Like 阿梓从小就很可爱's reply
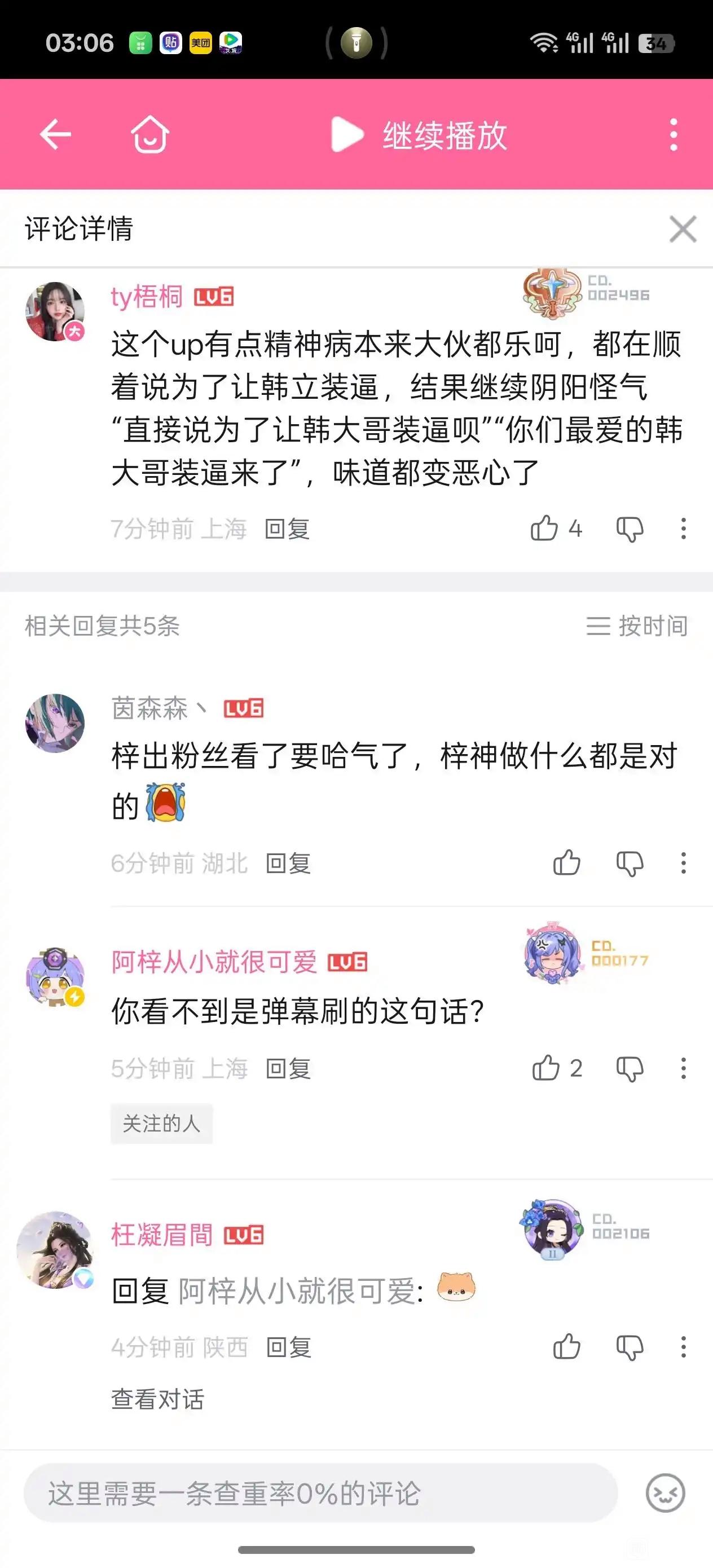The height and width of the screenshot is (1568, 713). coord(546,1068)
